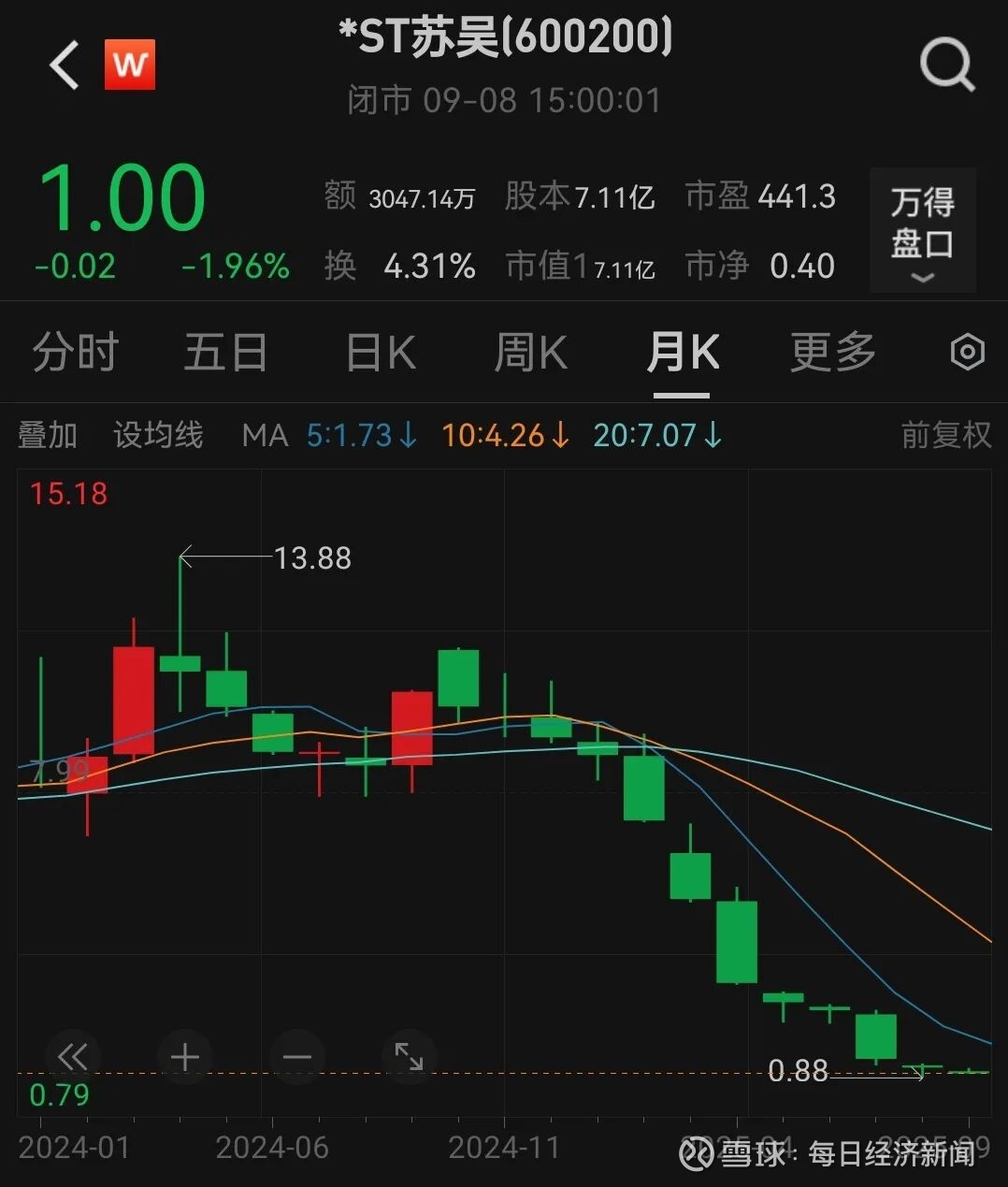Switch to the 五日 chart tab
Image resolution: width=1008 pixels, height=1187 pixels.
(x=225, y=353)
